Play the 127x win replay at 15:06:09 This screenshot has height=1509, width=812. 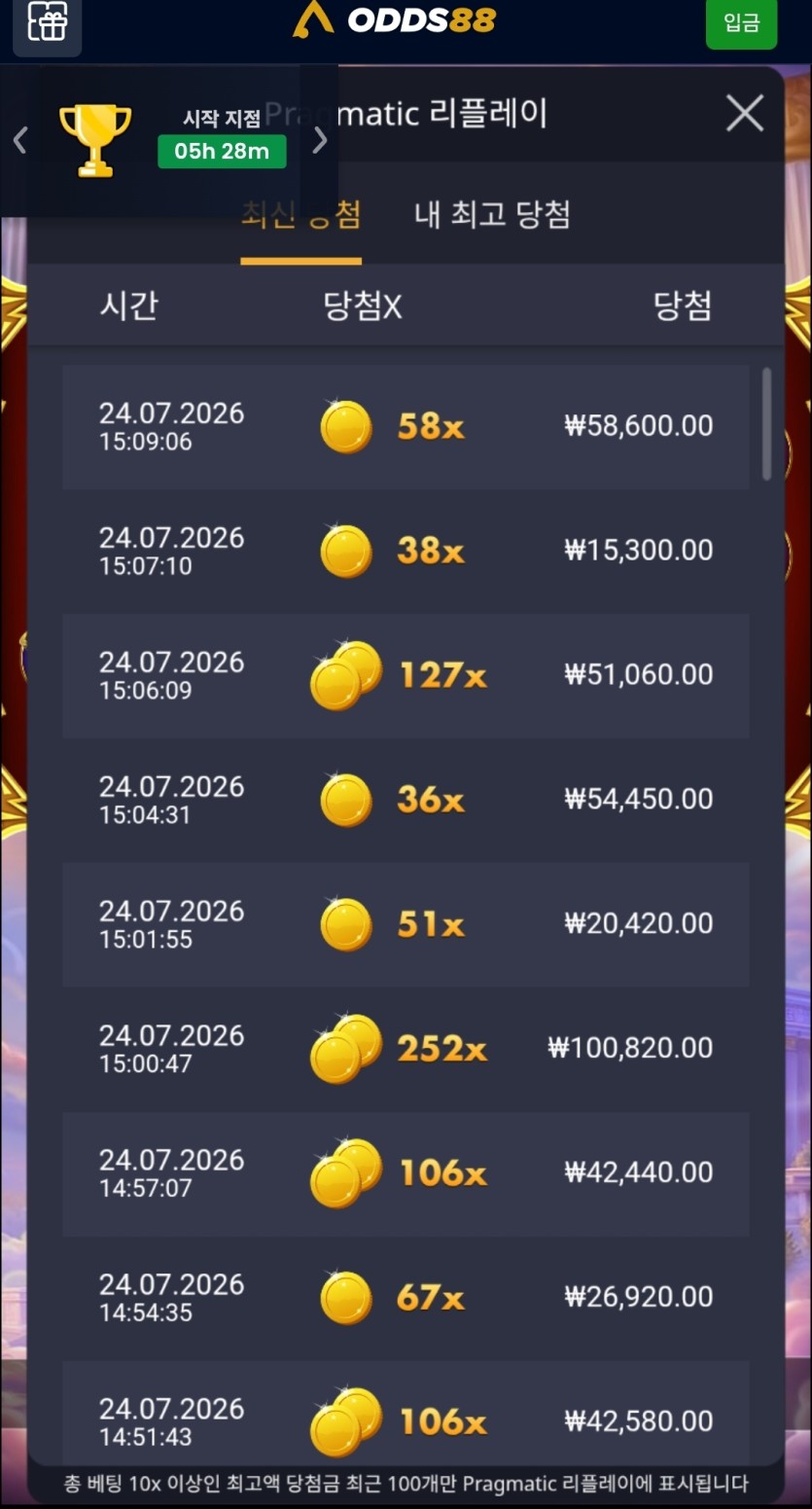coord(406,675)
